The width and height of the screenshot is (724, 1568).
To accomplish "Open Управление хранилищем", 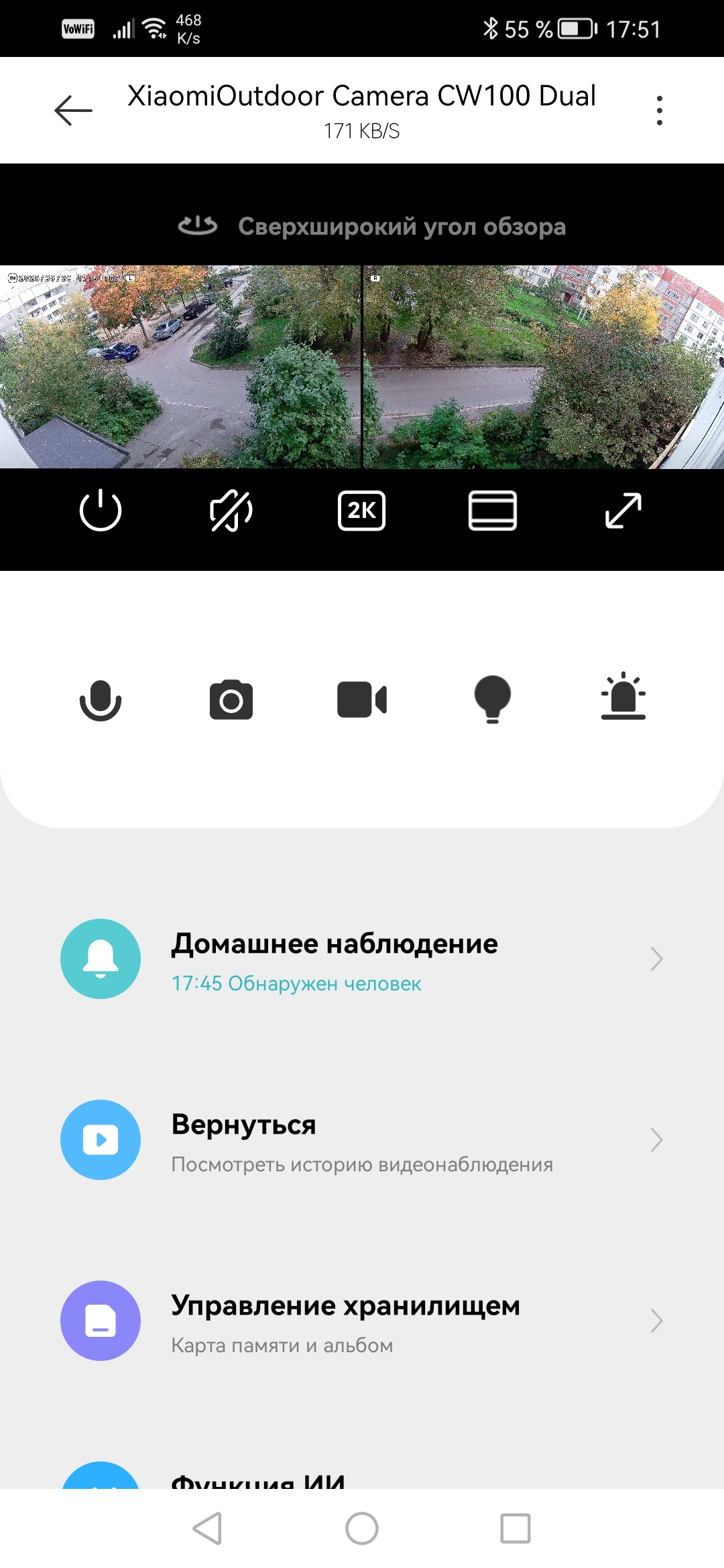I will (362, 1321).
